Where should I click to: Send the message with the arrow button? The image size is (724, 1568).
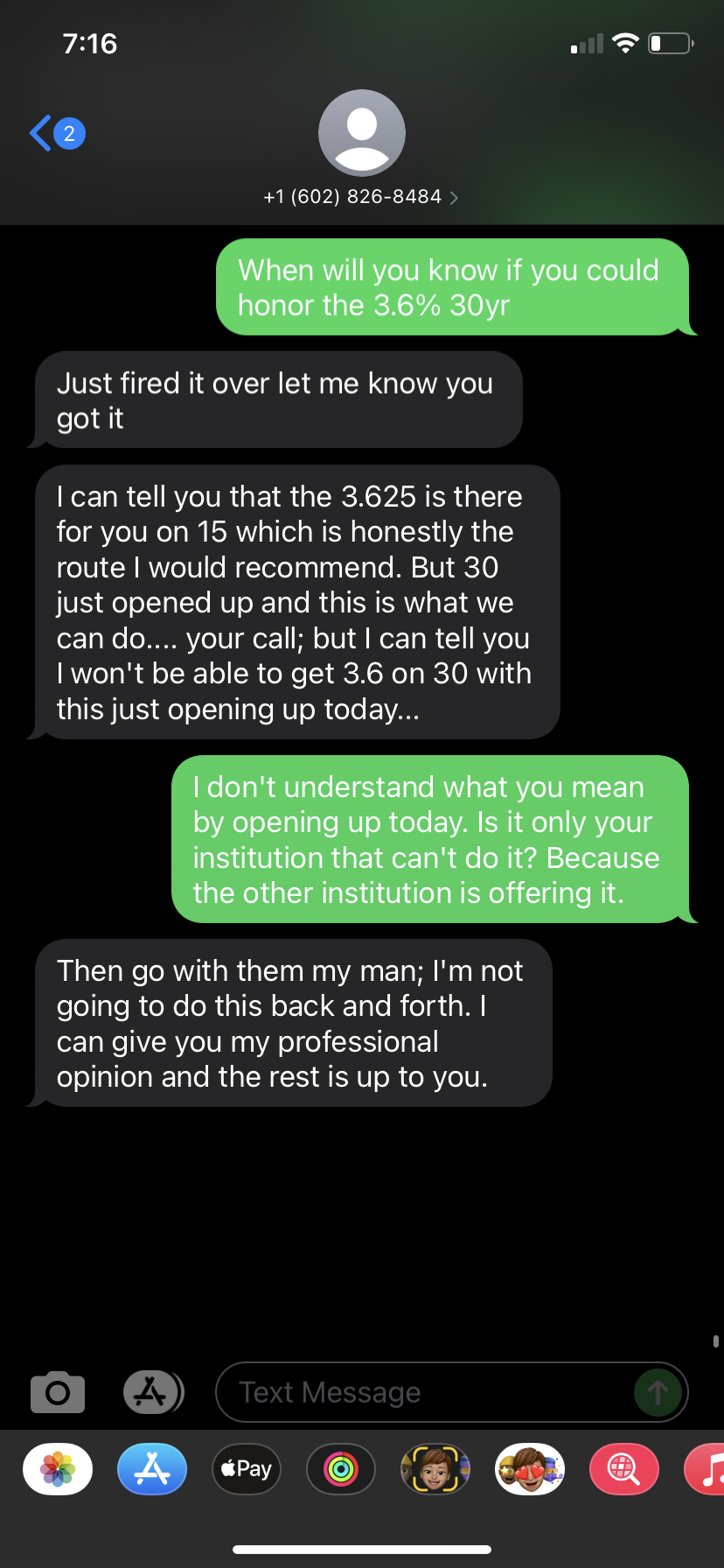click(x=658, y=1392)
